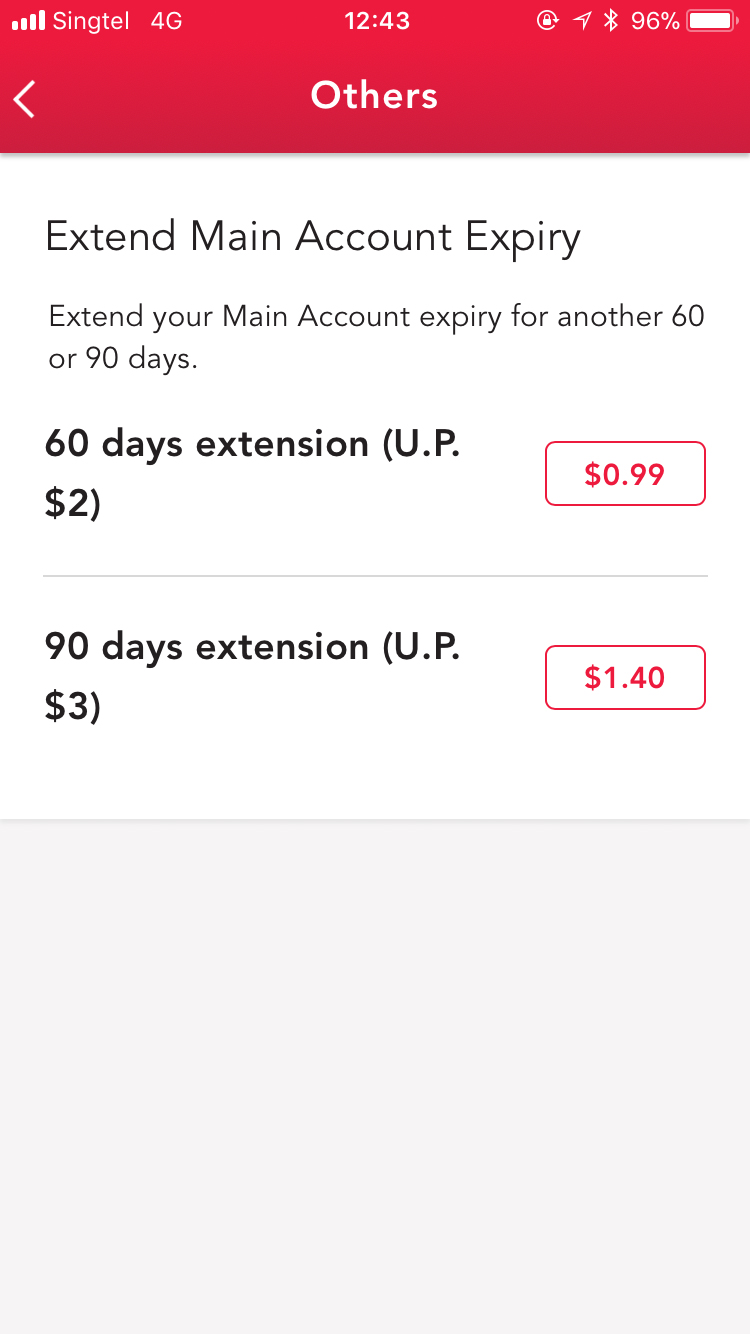Buy the 60 days extension for $0.99

coord(625,473)
